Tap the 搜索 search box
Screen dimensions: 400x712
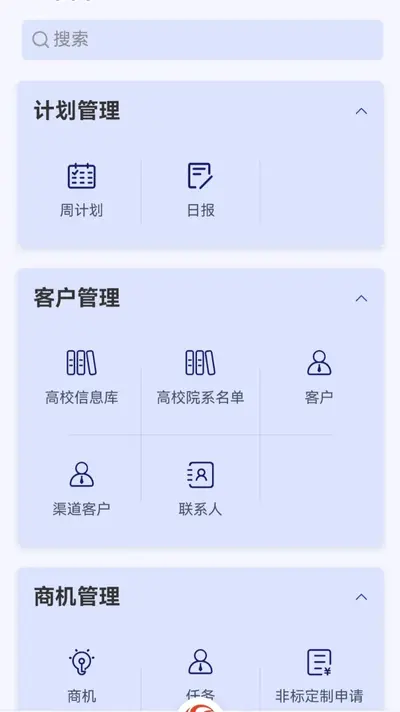click(x=202, y=40)
